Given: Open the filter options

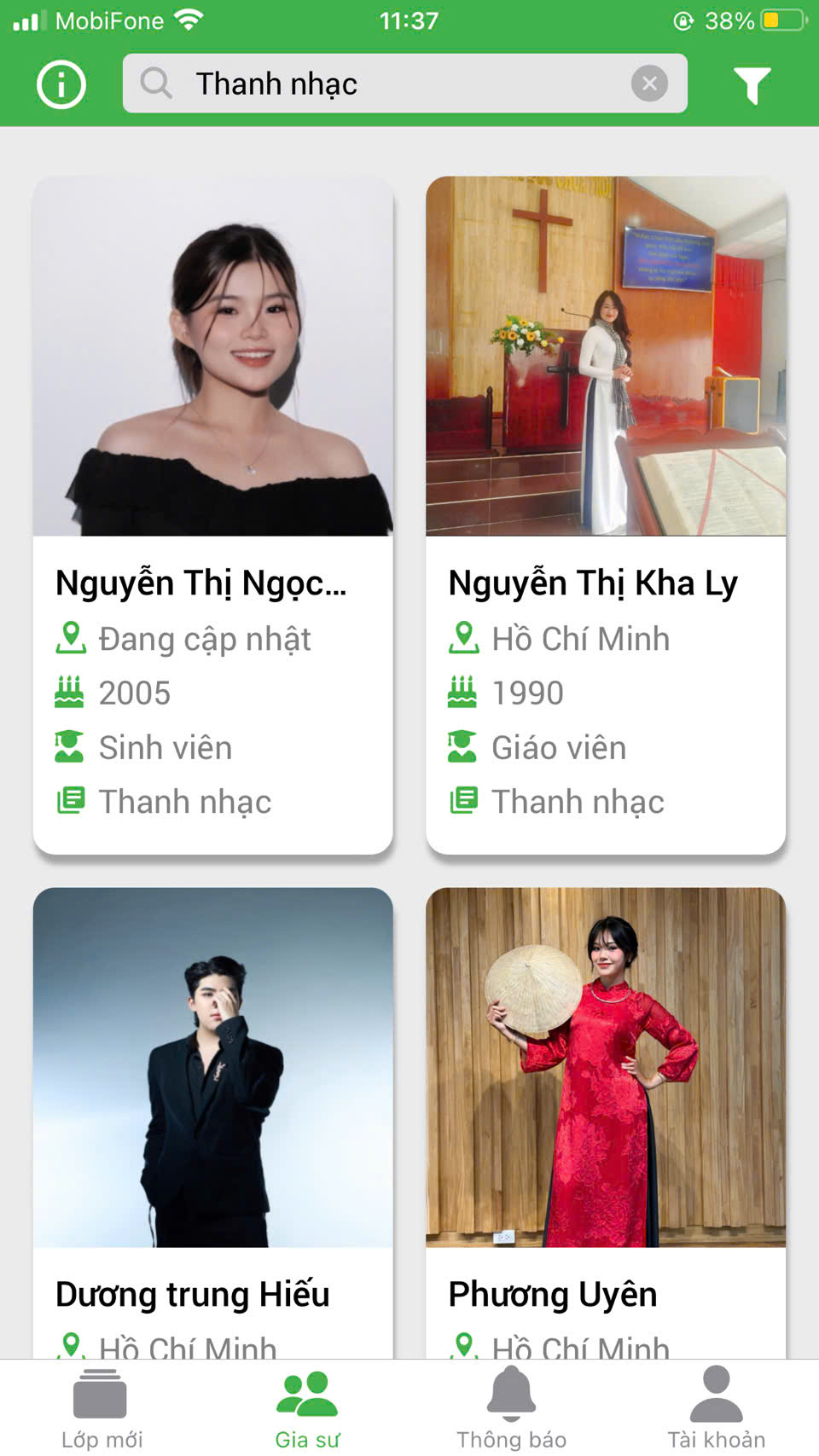Looking at the screenshot, I should click(x=752, y=84).
